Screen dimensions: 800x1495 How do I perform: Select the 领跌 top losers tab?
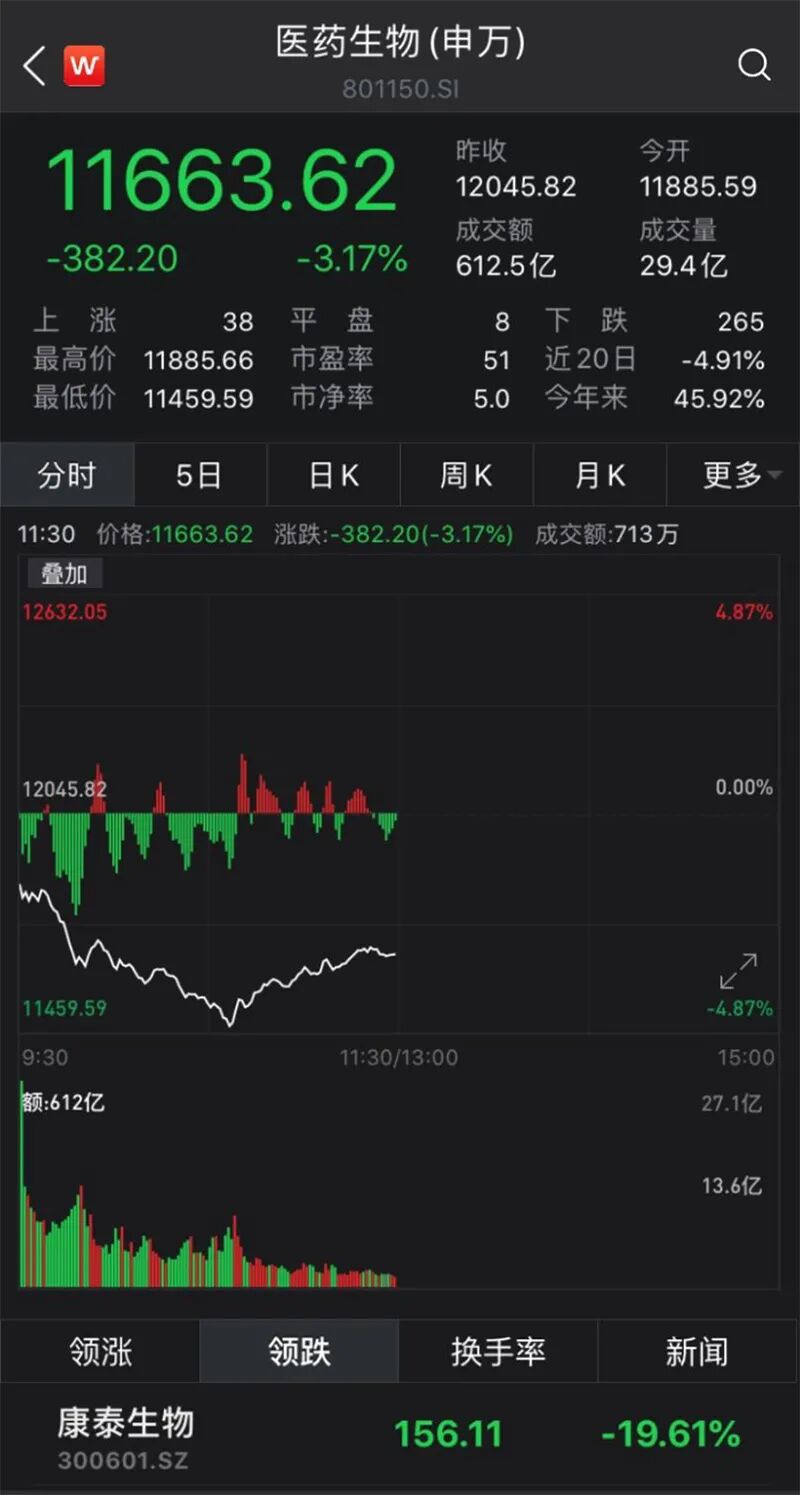[x=299, y=1352]
